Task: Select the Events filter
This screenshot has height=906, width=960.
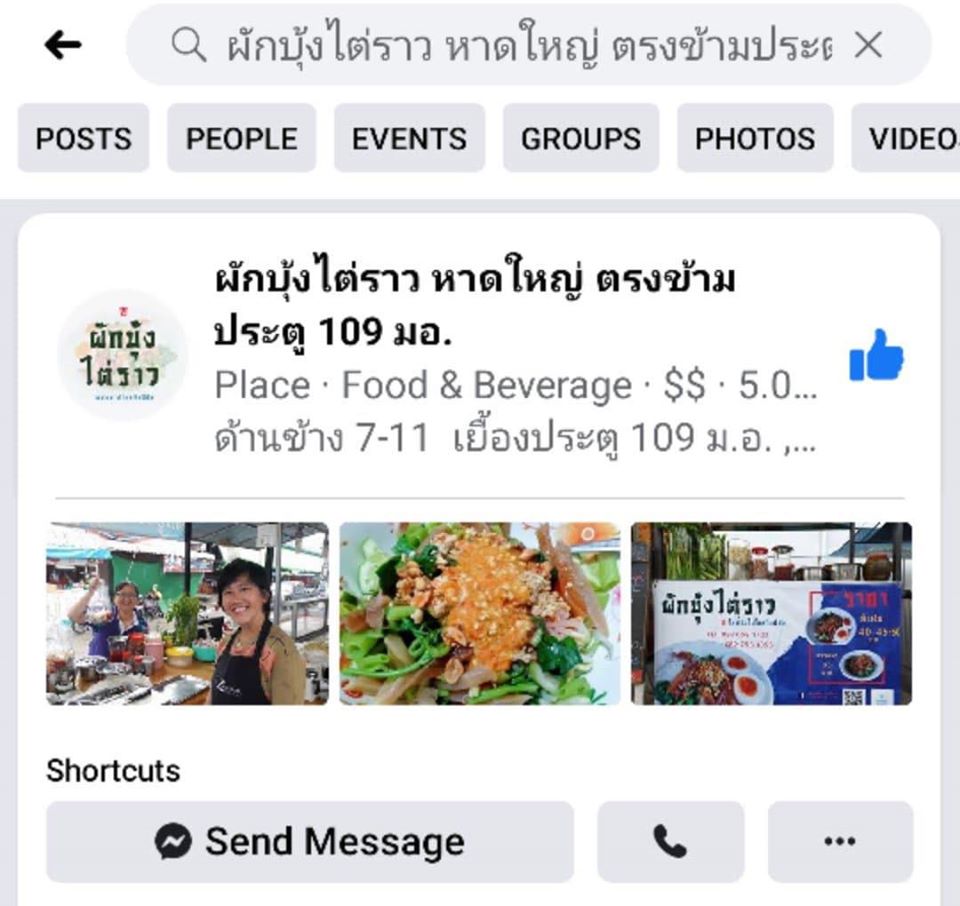Action: (x=409, y=138)
